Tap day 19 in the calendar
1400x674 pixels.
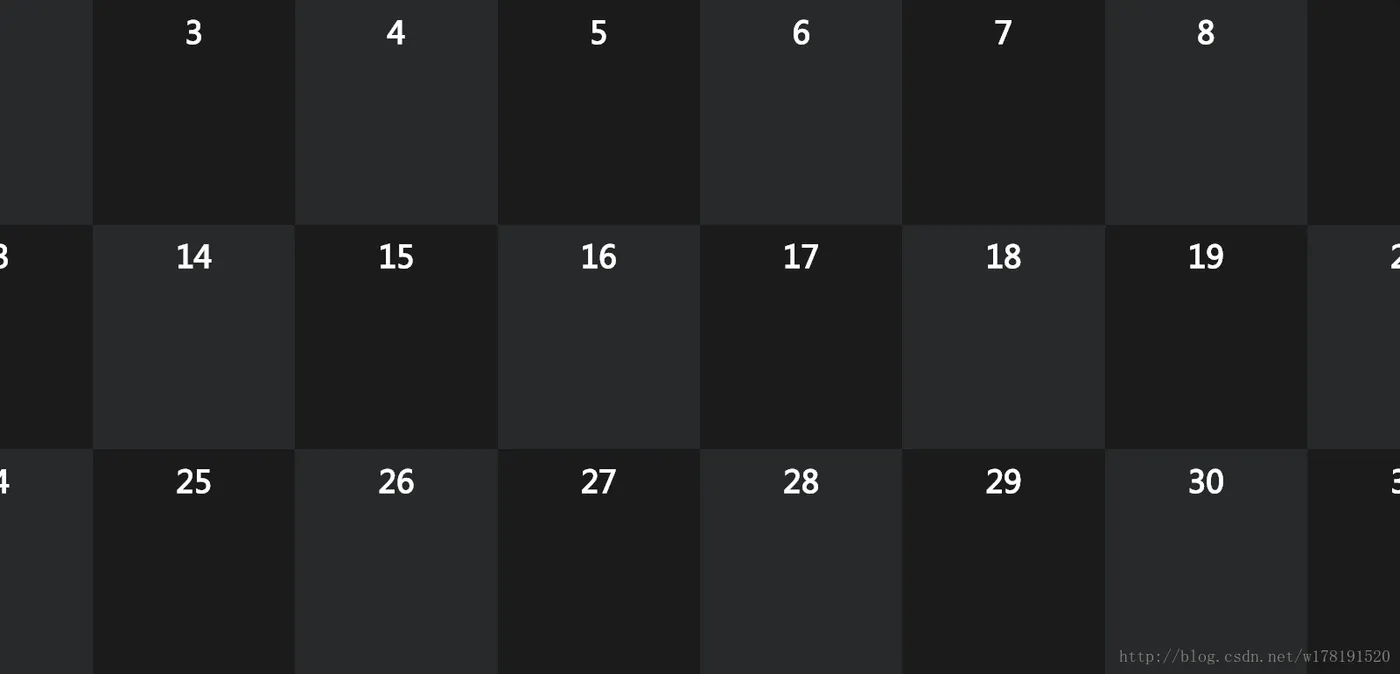1206,335
